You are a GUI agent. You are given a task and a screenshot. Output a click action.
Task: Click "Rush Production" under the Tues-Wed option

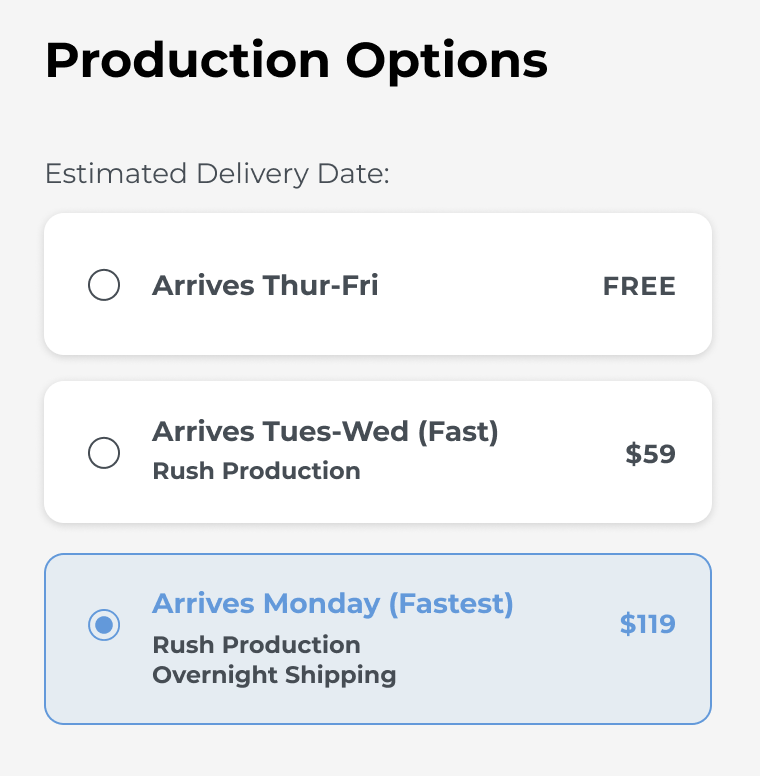pyautogui.click(x=255, y=472)
